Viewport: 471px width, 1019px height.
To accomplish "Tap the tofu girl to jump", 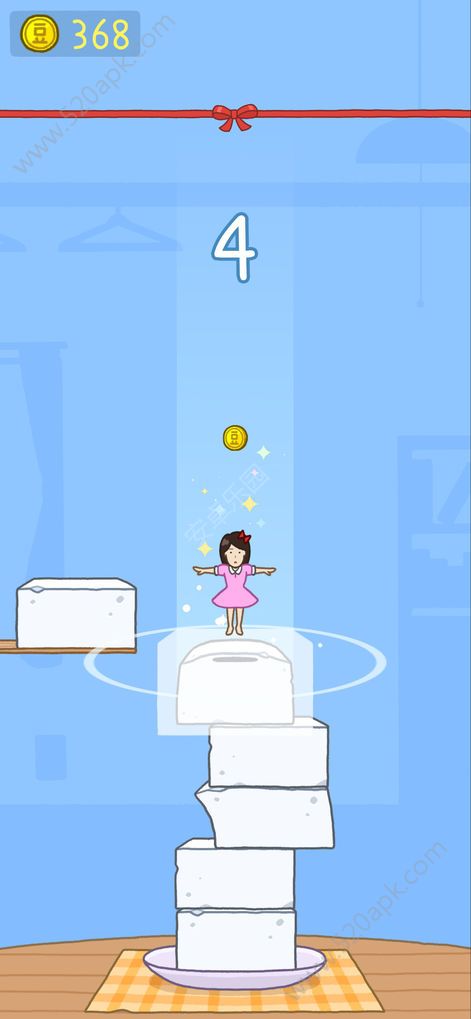I will point(235,583).
